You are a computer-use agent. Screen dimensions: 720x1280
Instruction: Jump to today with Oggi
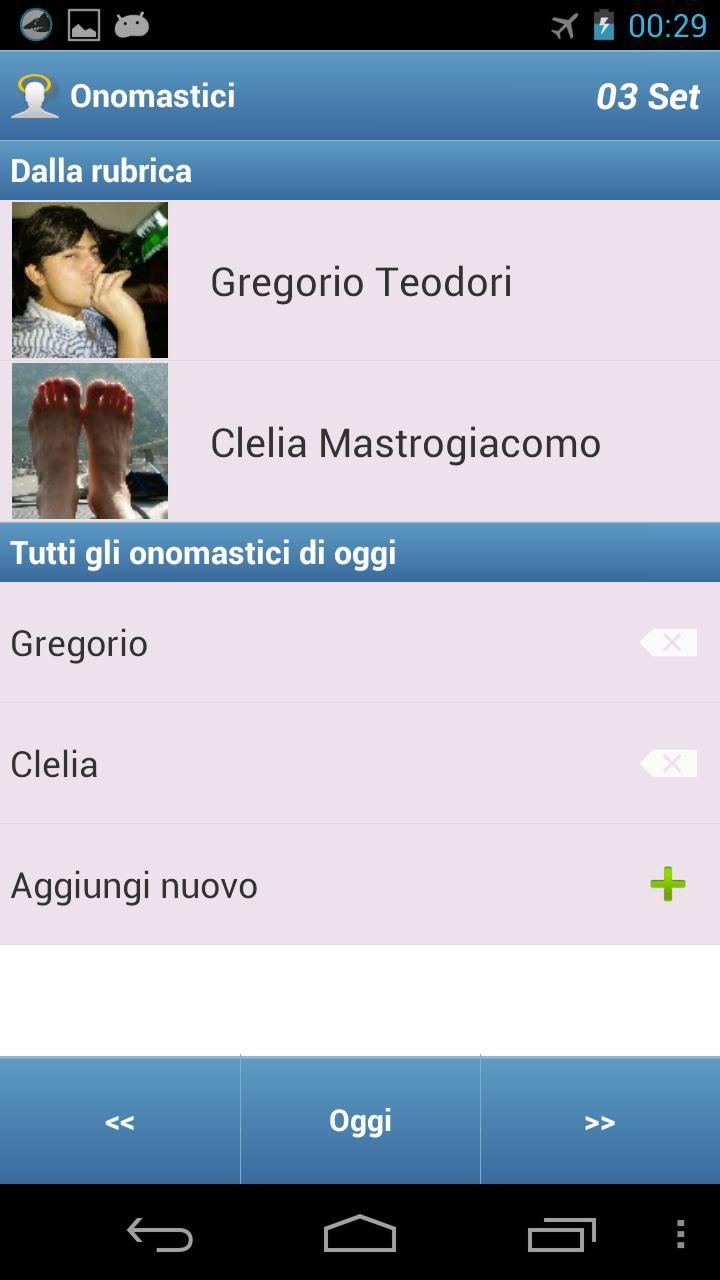(360, 1121)
